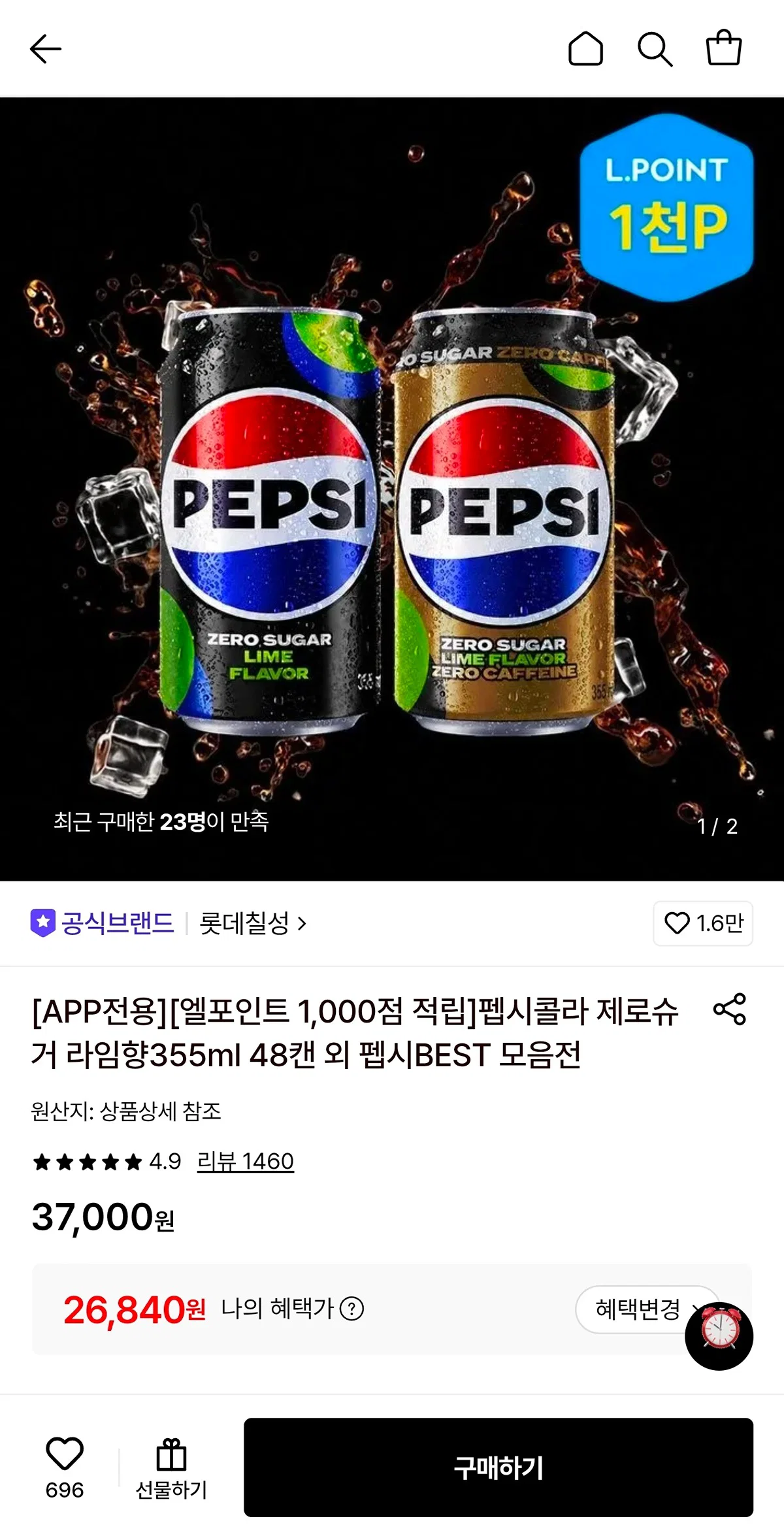This screenshot has height=1540, width=784.
Task: Show info about 나의 혜택가 question mark
Action: pos(352,1309)
